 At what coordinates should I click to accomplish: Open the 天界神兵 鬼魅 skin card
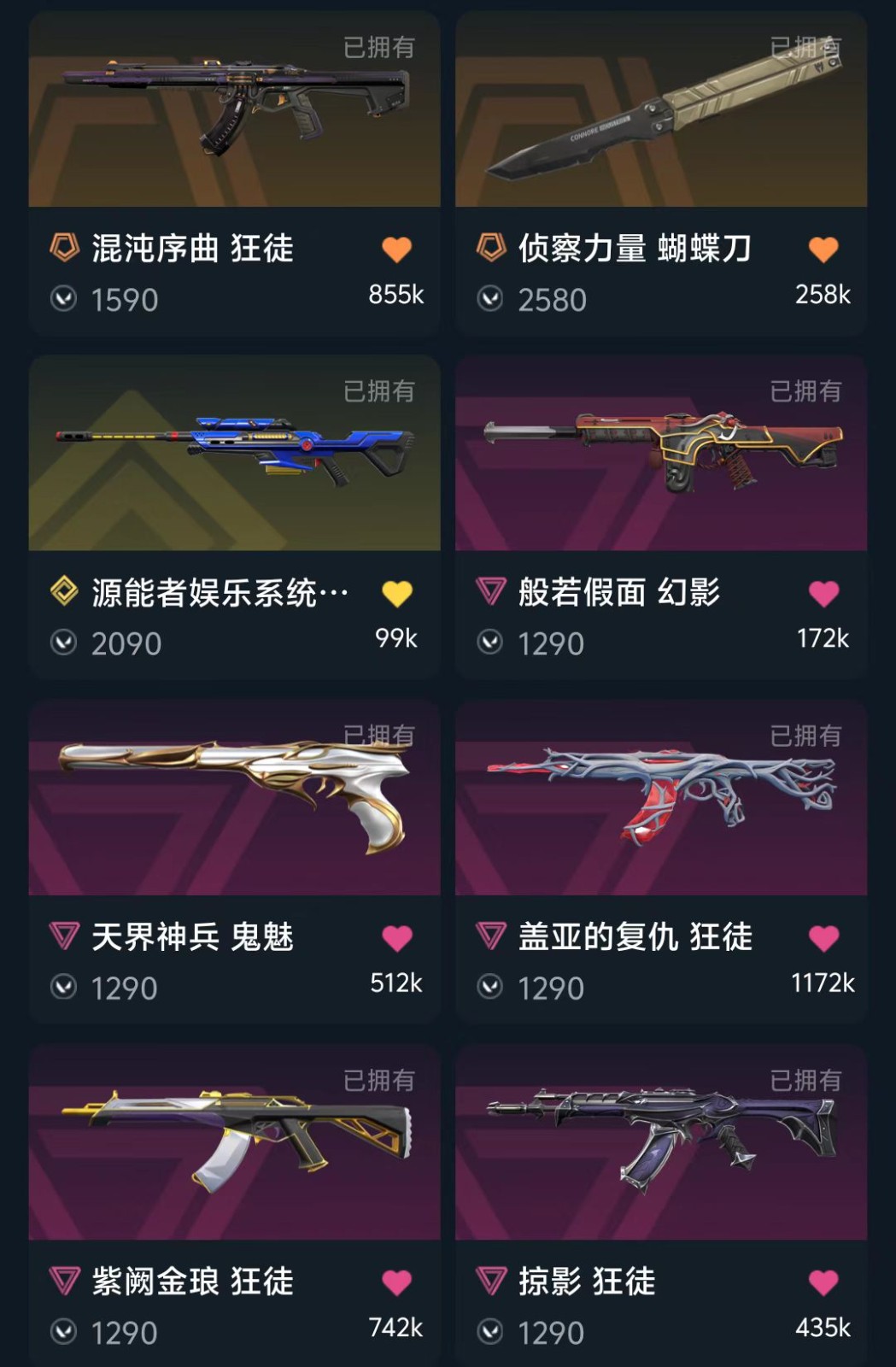pos(234,862)
